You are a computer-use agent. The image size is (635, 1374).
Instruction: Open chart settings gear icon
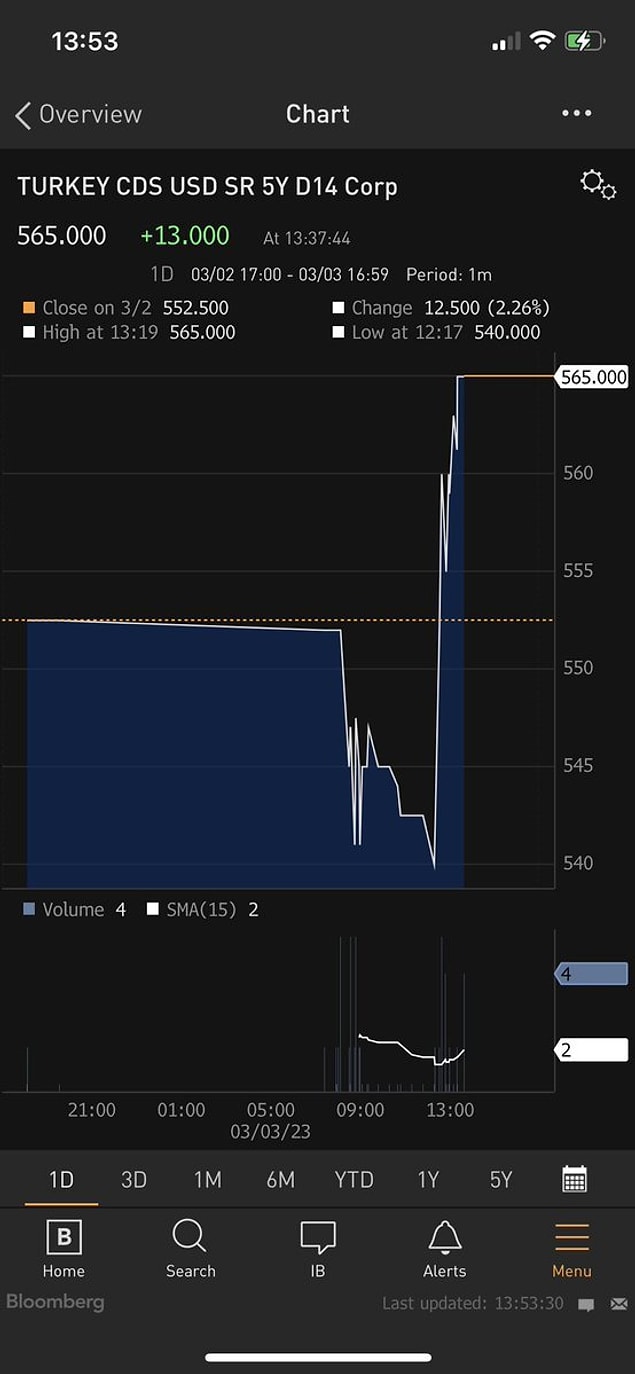point(598,184)
